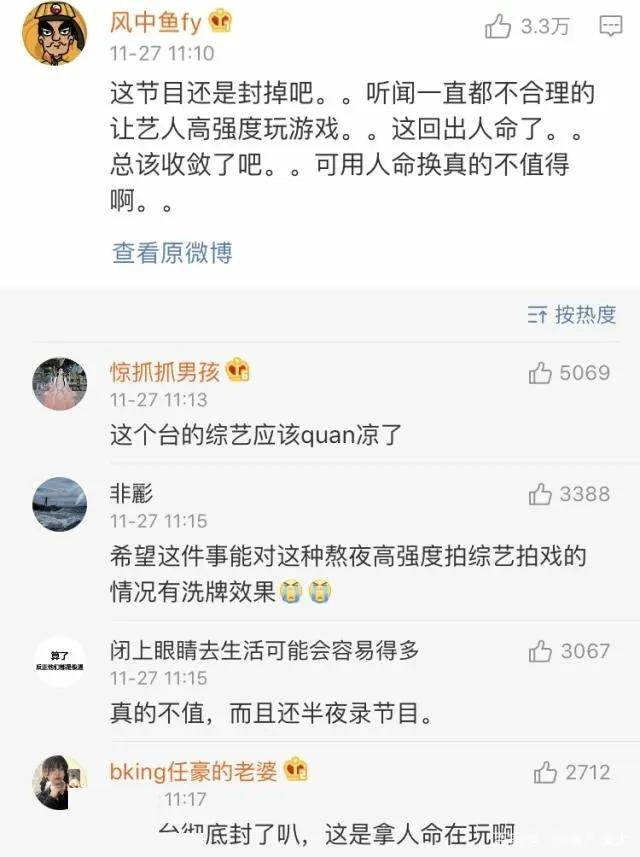Like 闭上眼睛去生活可能会容易得多's comment
This screenshot has width=640, height=857.
point(541,651)
